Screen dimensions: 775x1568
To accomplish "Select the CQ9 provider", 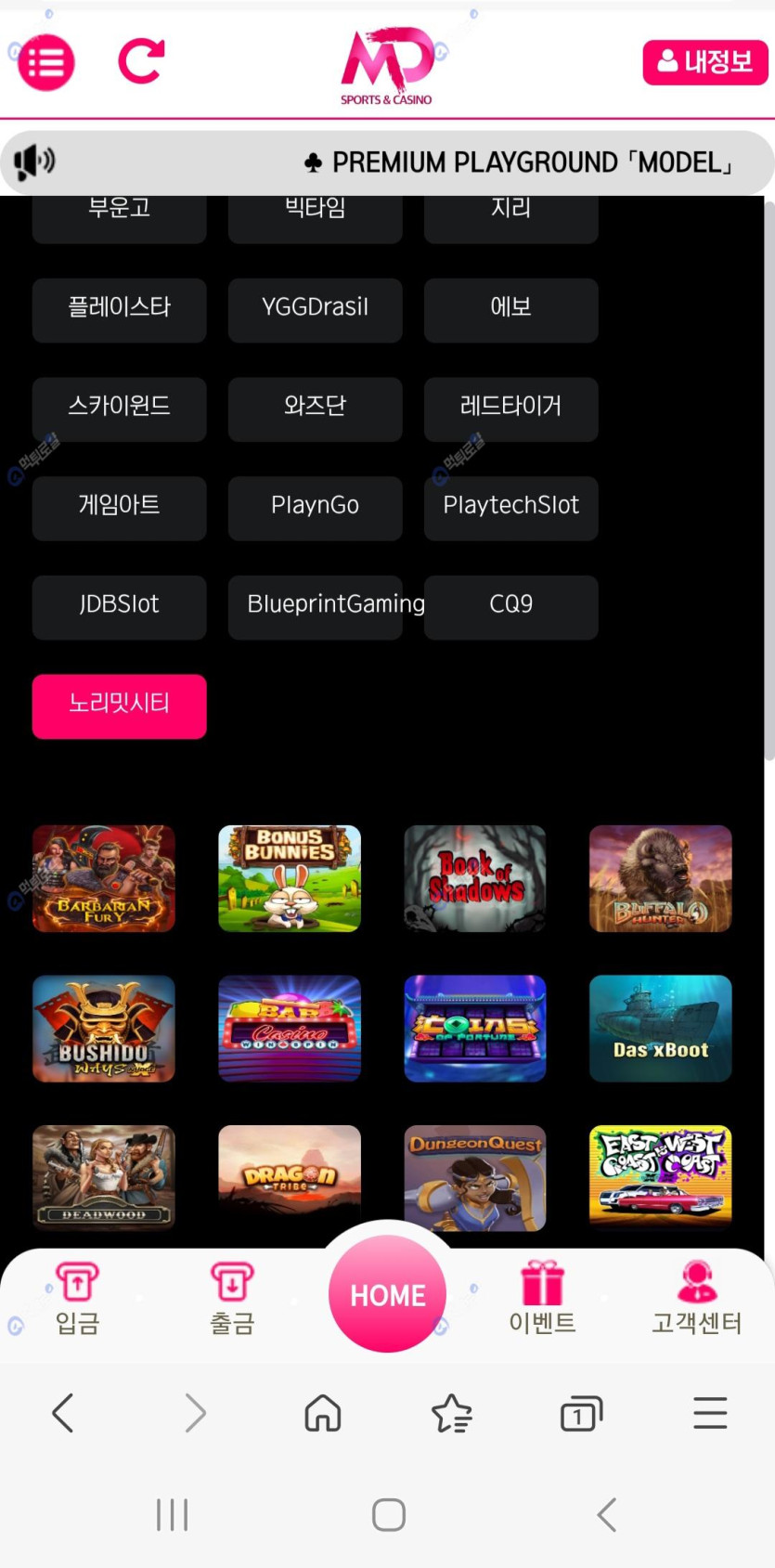I will tap(510, 606).
